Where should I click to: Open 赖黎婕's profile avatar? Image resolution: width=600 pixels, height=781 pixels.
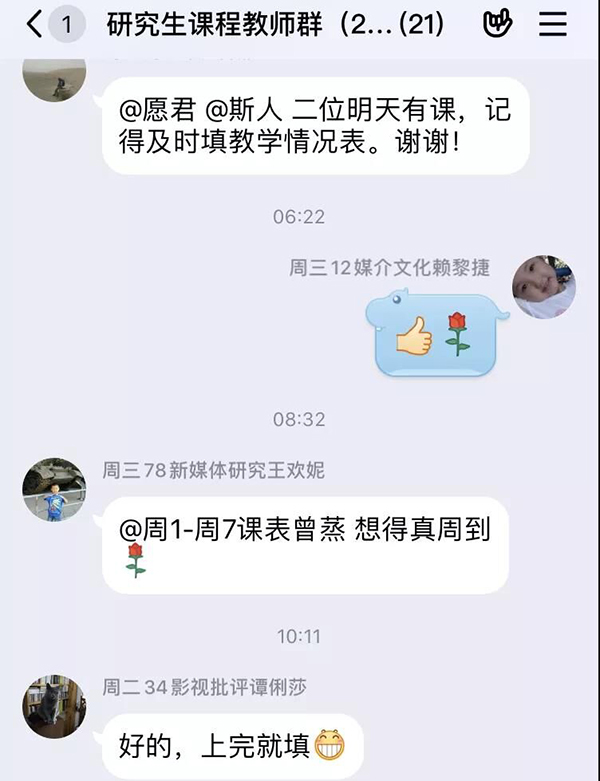544,287
